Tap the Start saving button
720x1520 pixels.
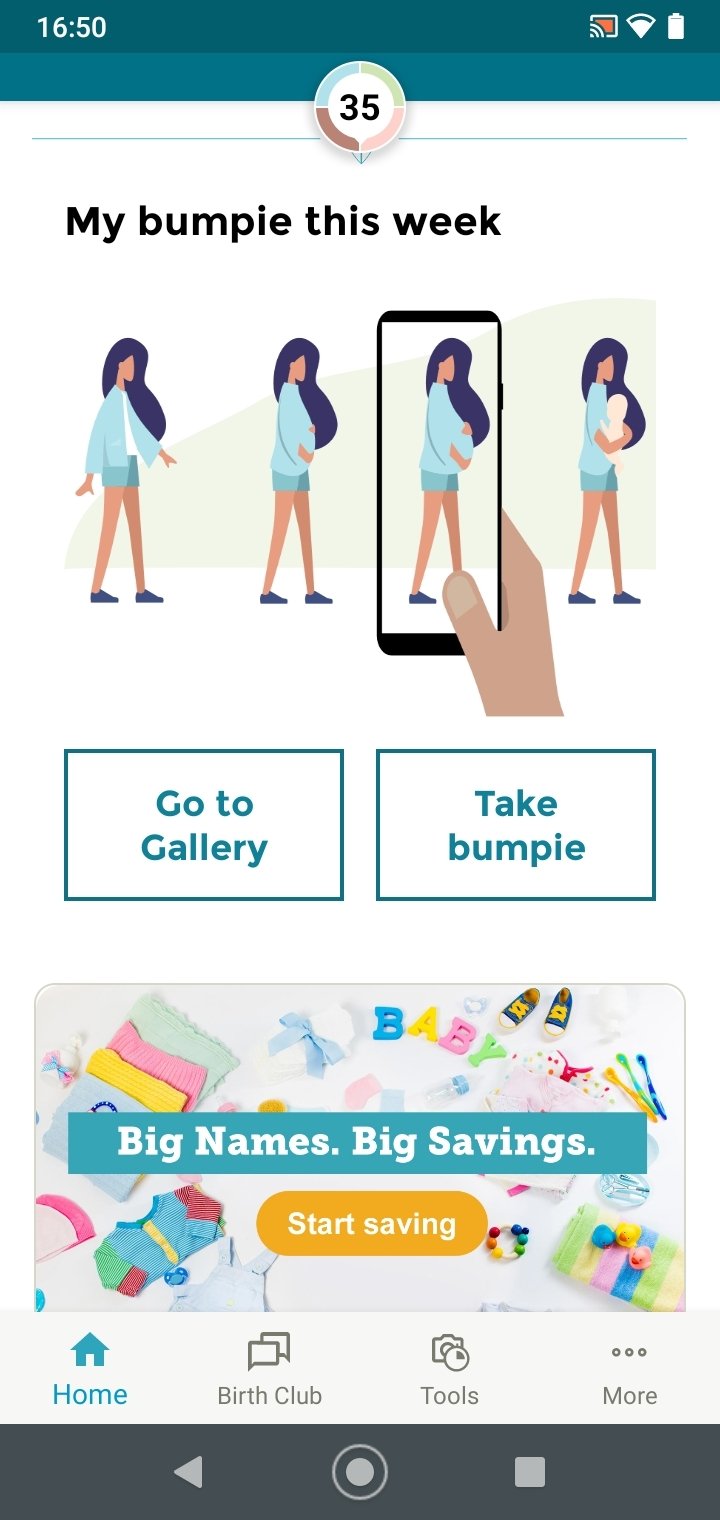(x=372, y=1224)
